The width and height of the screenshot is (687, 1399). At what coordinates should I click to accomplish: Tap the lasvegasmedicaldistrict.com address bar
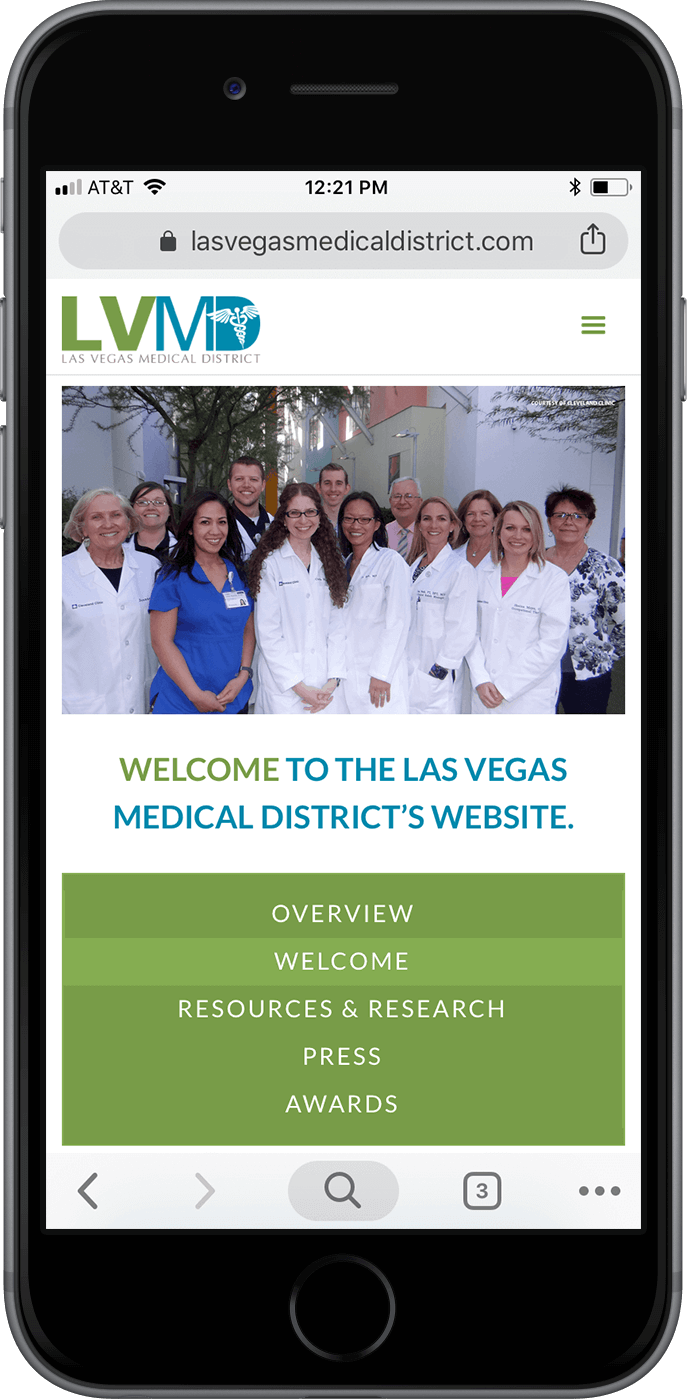tap(360, 241)
